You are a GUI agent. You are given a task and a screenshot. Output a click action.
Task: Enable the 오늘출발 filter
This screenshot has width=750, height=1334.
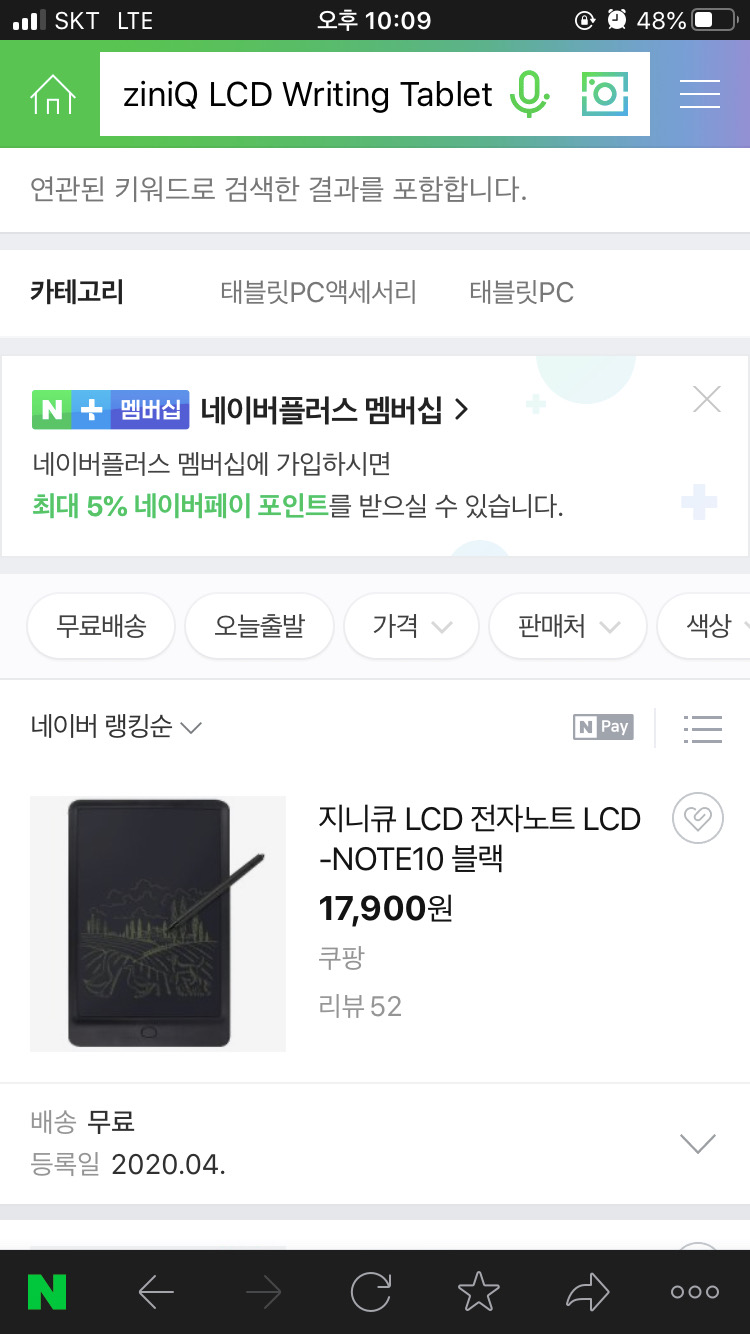point(259,625)
